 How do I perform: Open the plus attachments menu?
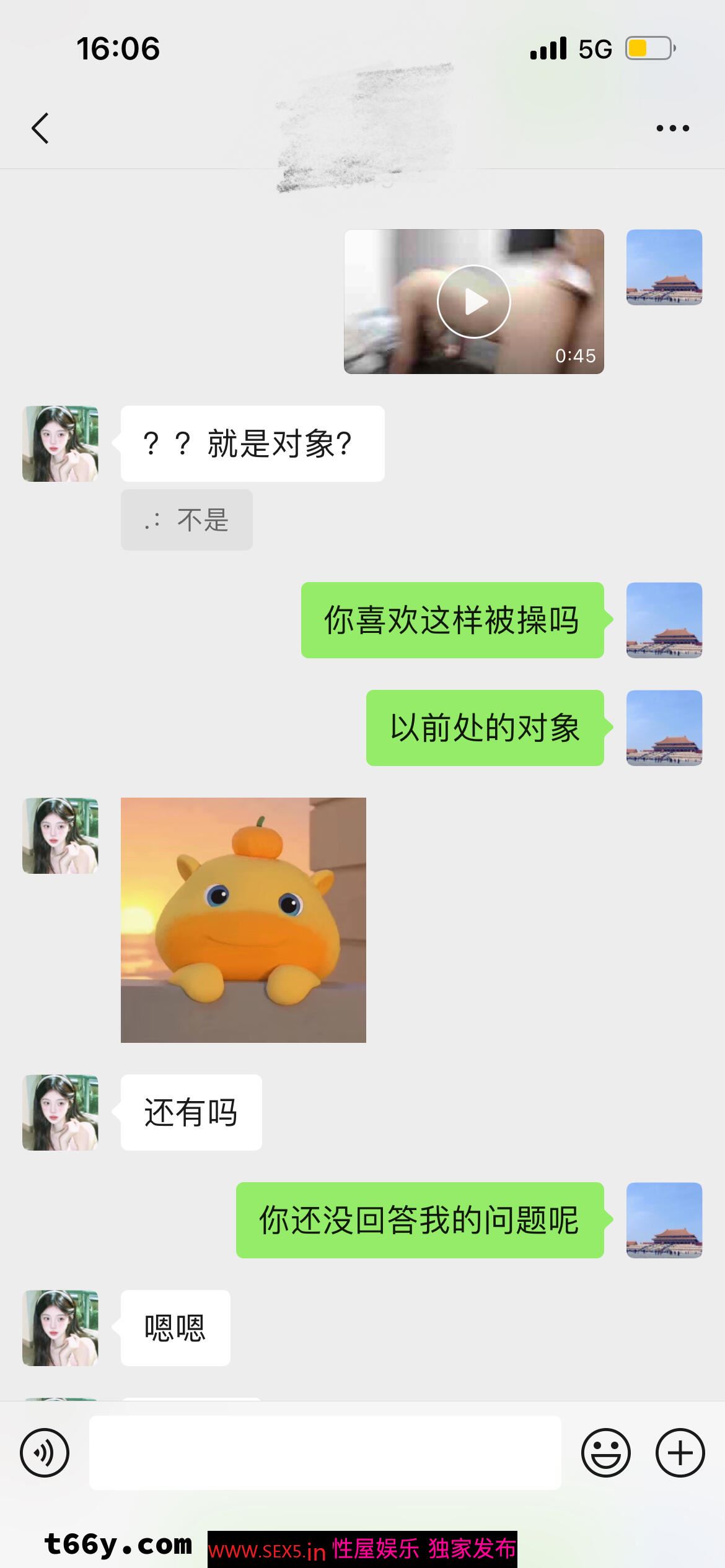click(680, 1452)
